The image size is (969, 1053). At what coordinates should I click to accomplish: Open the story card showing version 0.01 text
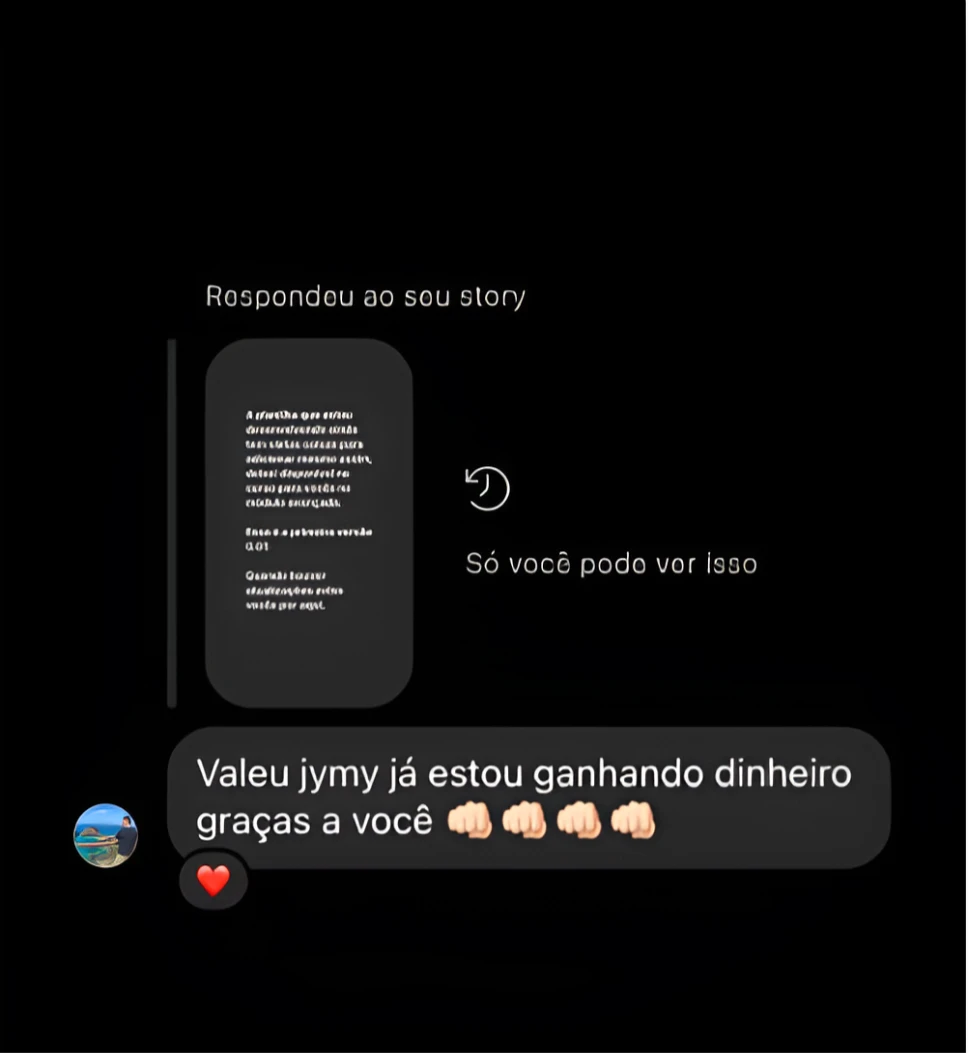[308, 522]
